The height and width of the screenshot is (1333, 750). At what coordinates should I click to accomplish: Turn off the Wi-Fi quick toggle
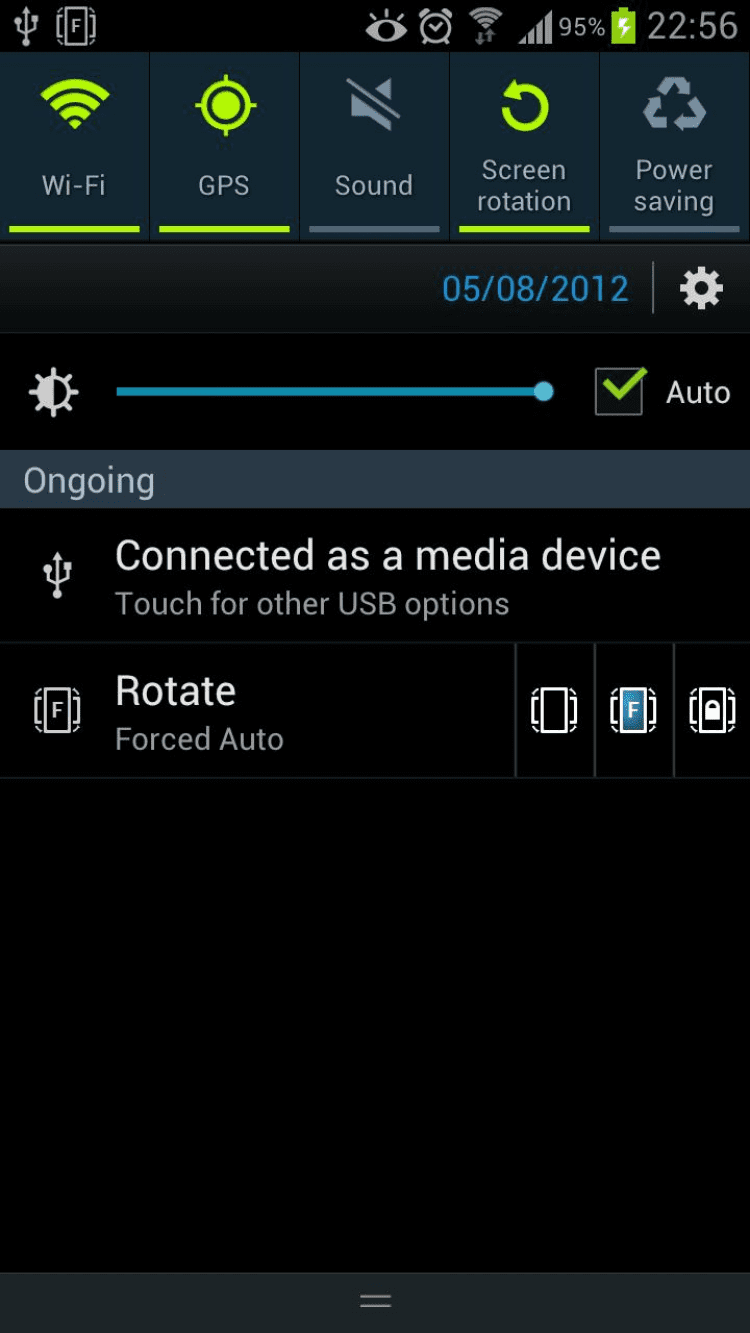pos(74,145)
